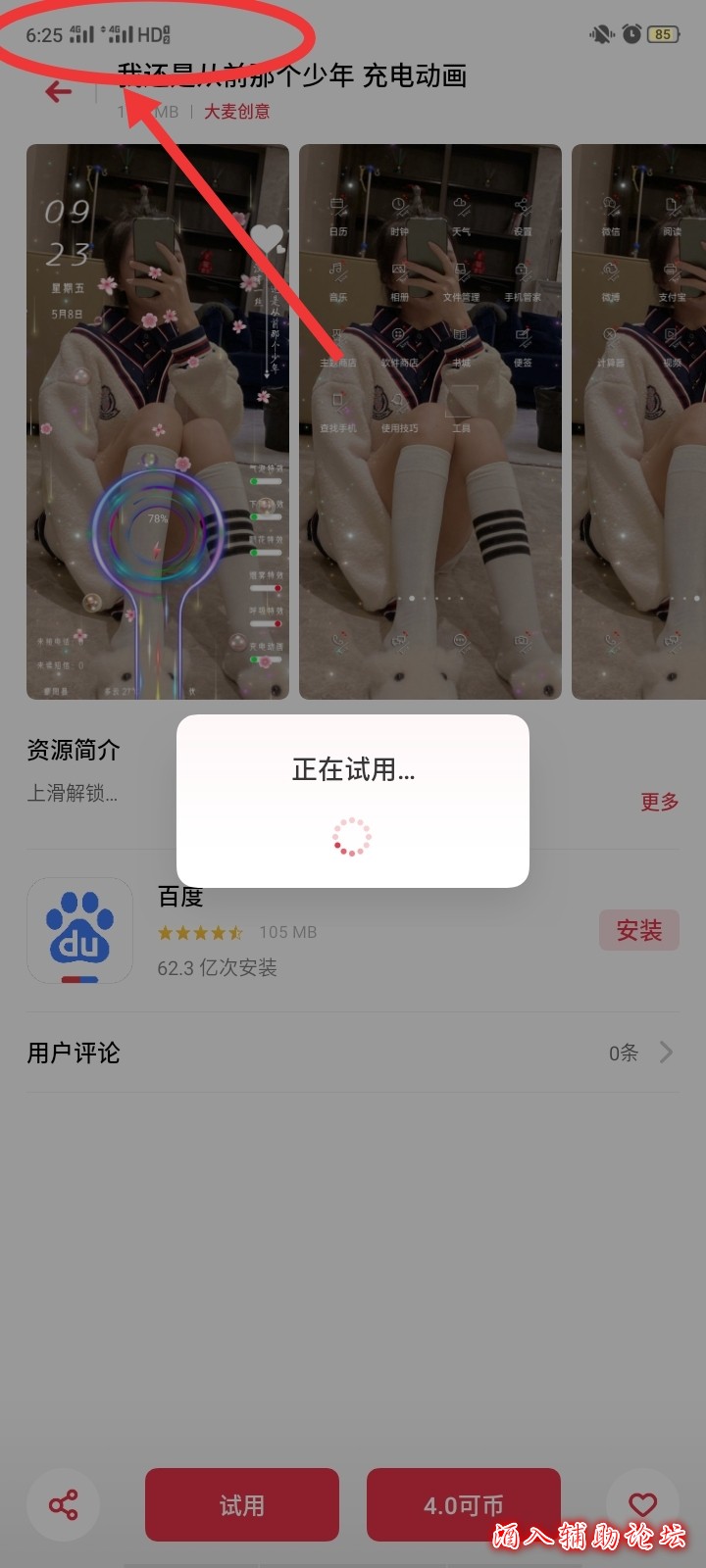Install Baidu with the 安装 button
Image resolution: width=706 pixels, height=1568 pixels.
639,929
